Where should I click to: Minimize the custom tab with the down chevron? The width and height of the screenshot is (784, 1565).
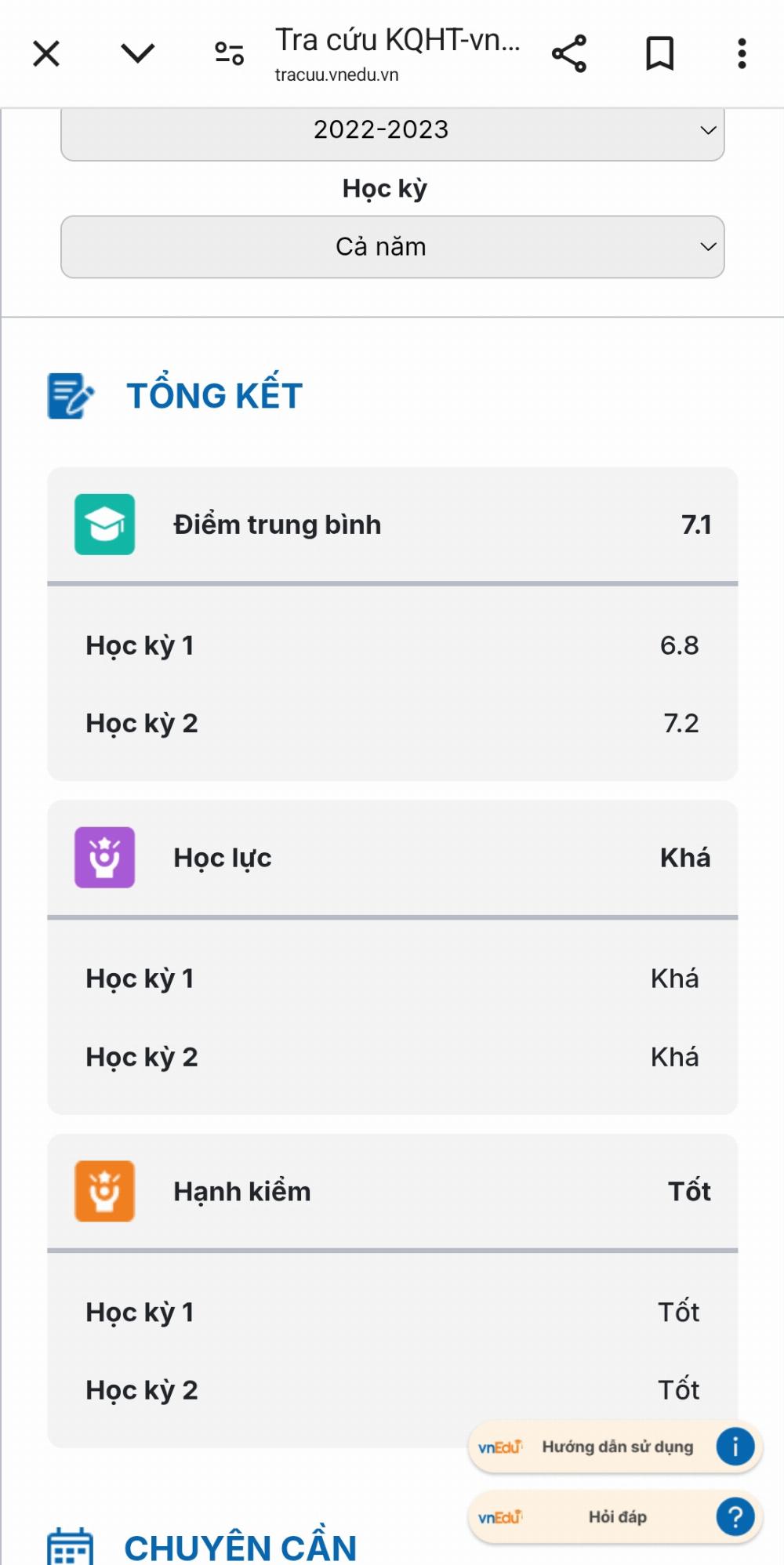point(138,53)
